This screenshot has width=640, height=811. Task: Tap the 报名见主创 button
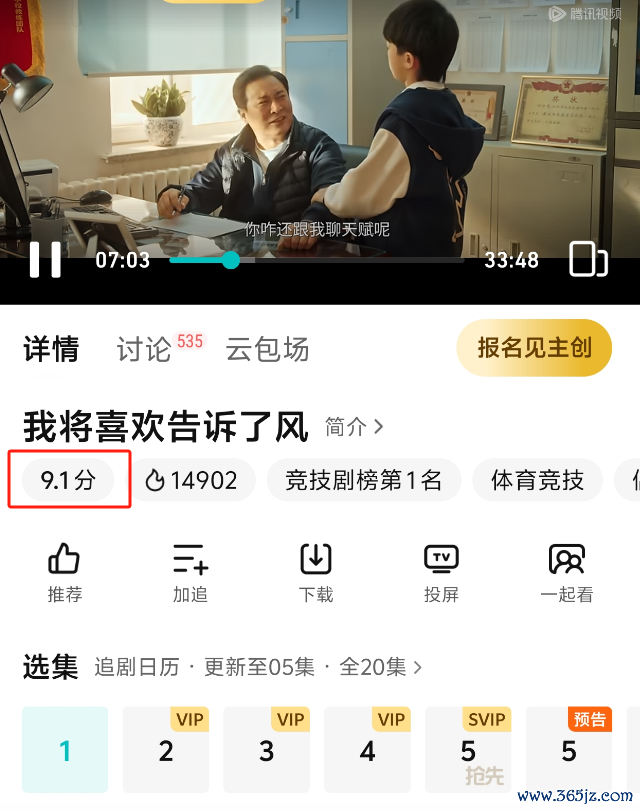534,348
